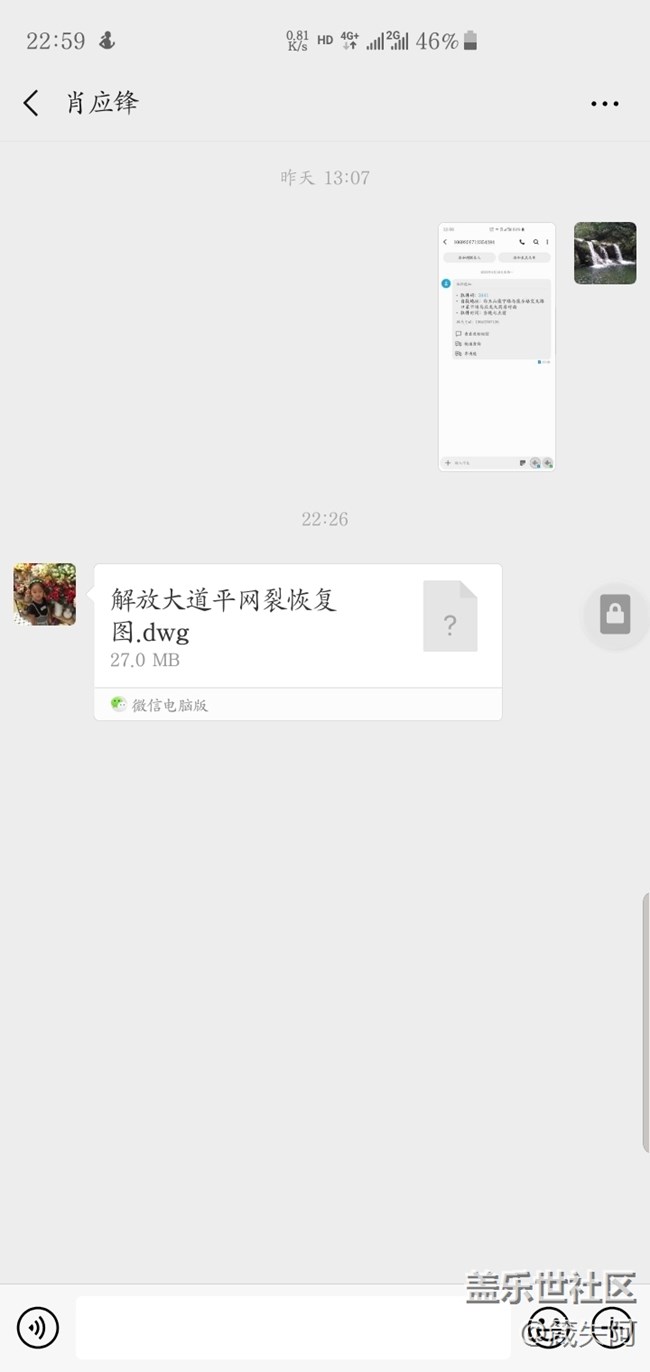
Task: Go back from the 肖应锋 chat
Action: pos(32,103)
